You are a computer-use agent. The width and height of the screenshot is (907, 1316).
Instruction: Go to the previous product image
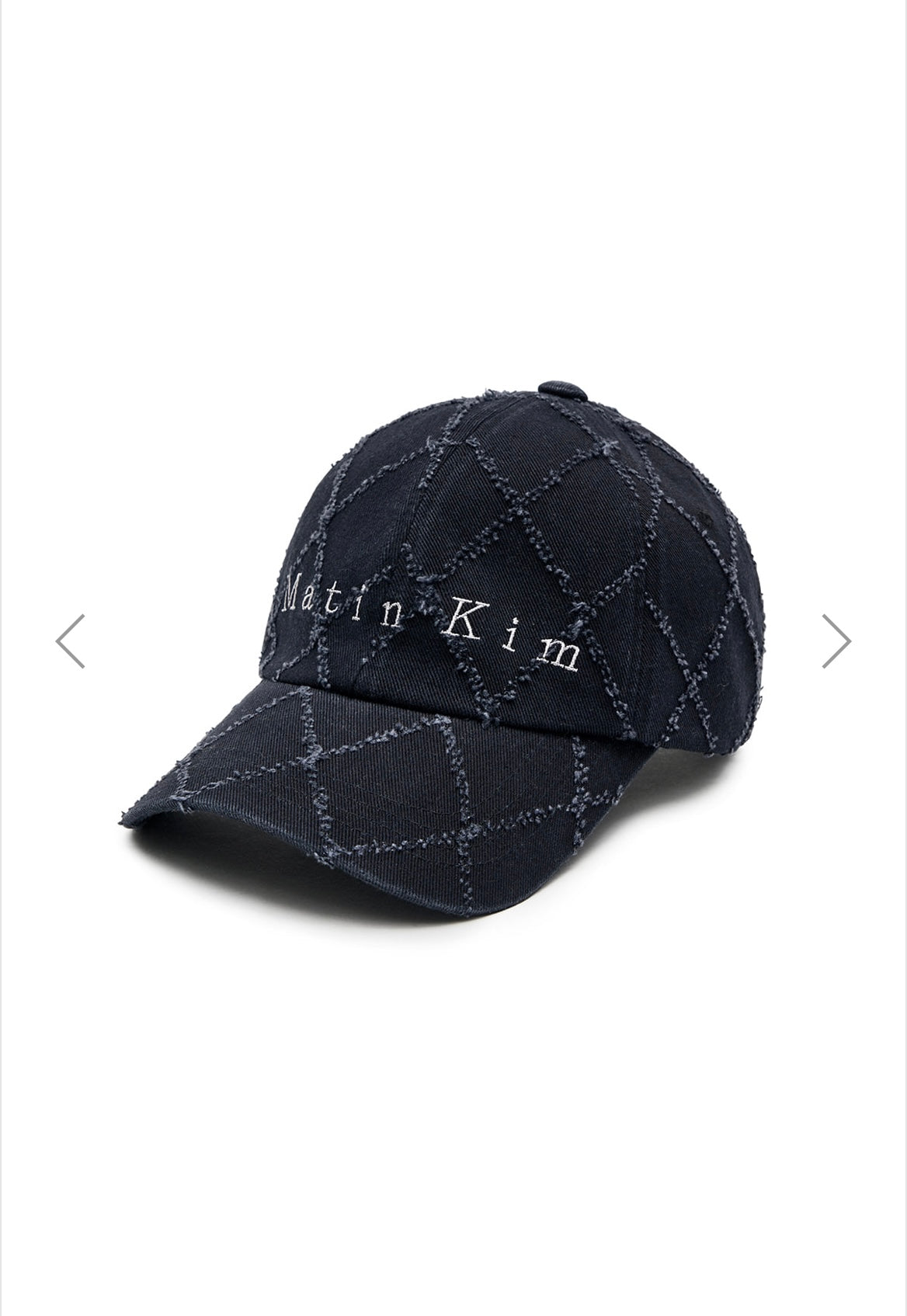click(71, 641)
